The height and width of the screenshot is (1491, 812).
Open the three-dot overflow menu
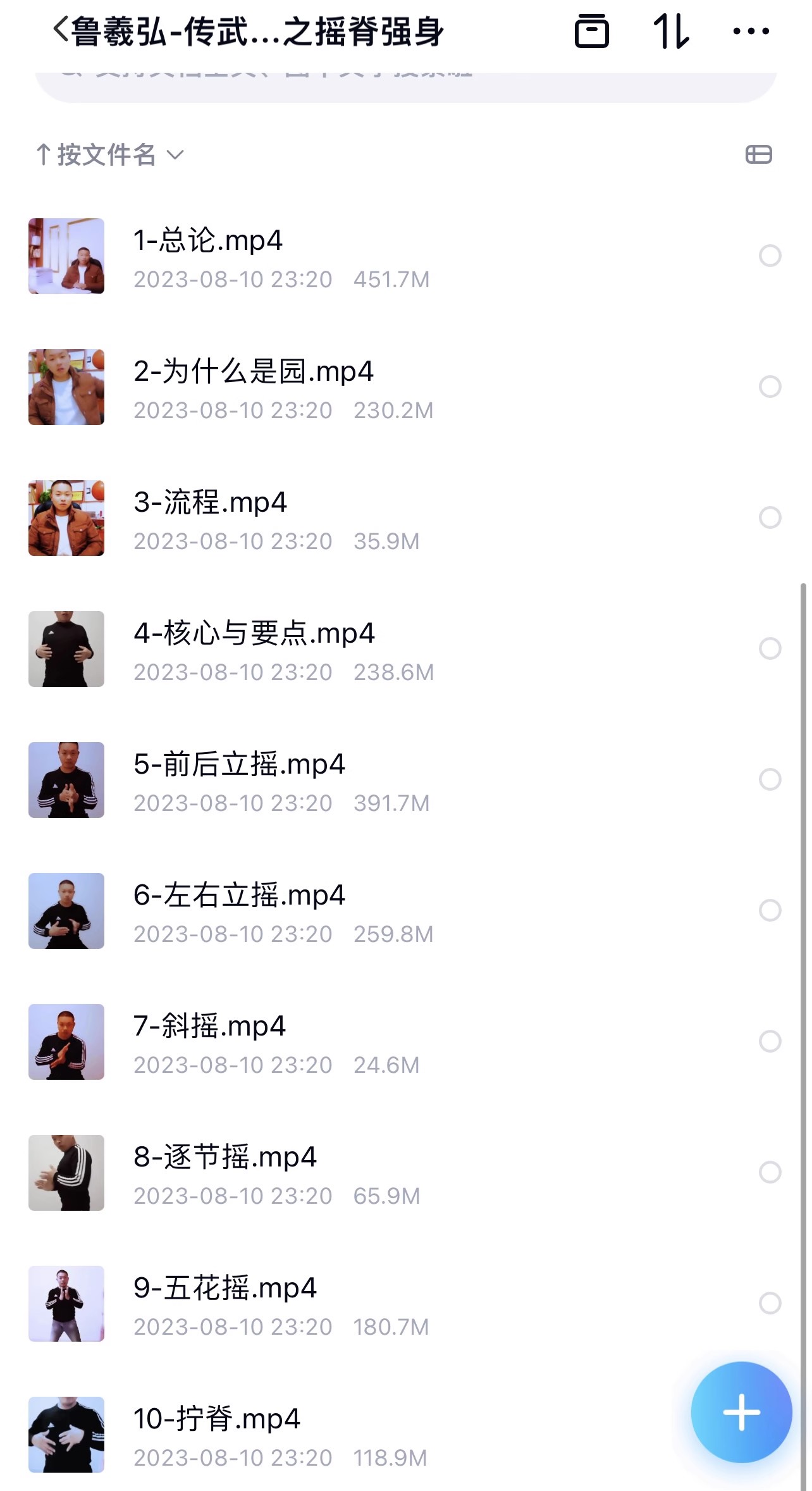(x=751, y=31)
